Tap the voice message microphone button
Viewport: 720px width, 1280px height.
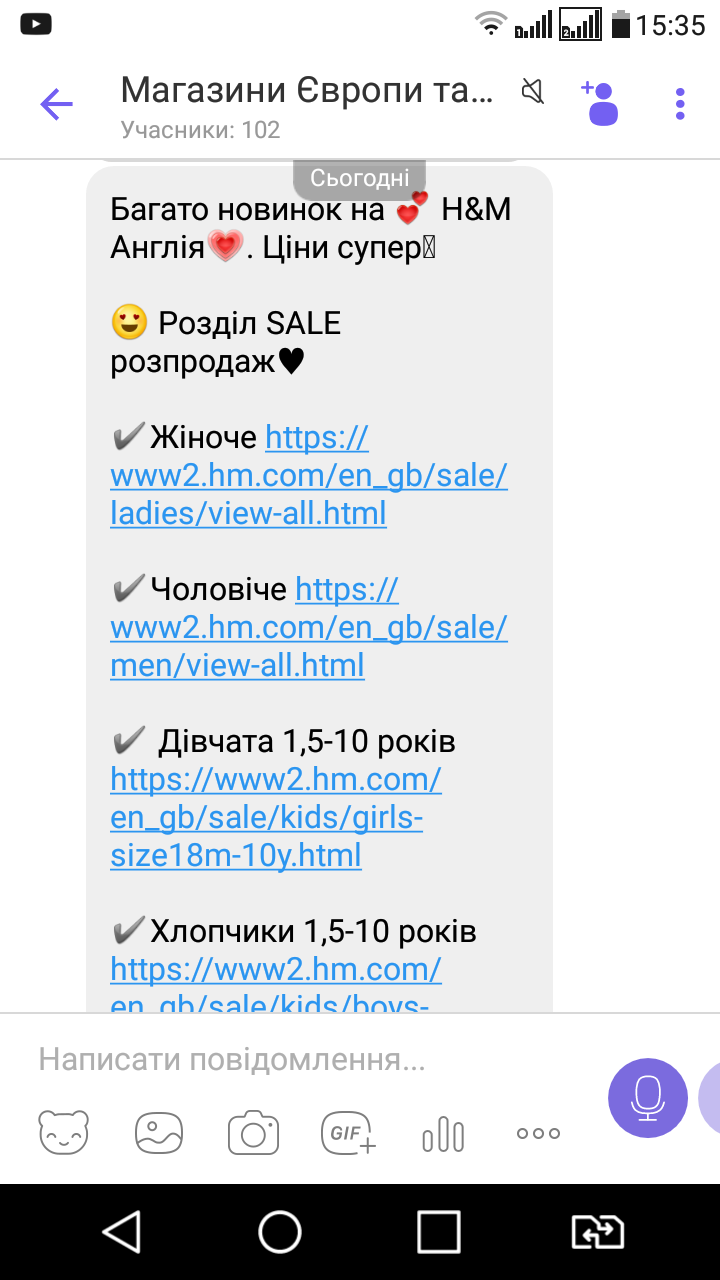tap(647, 1097)
